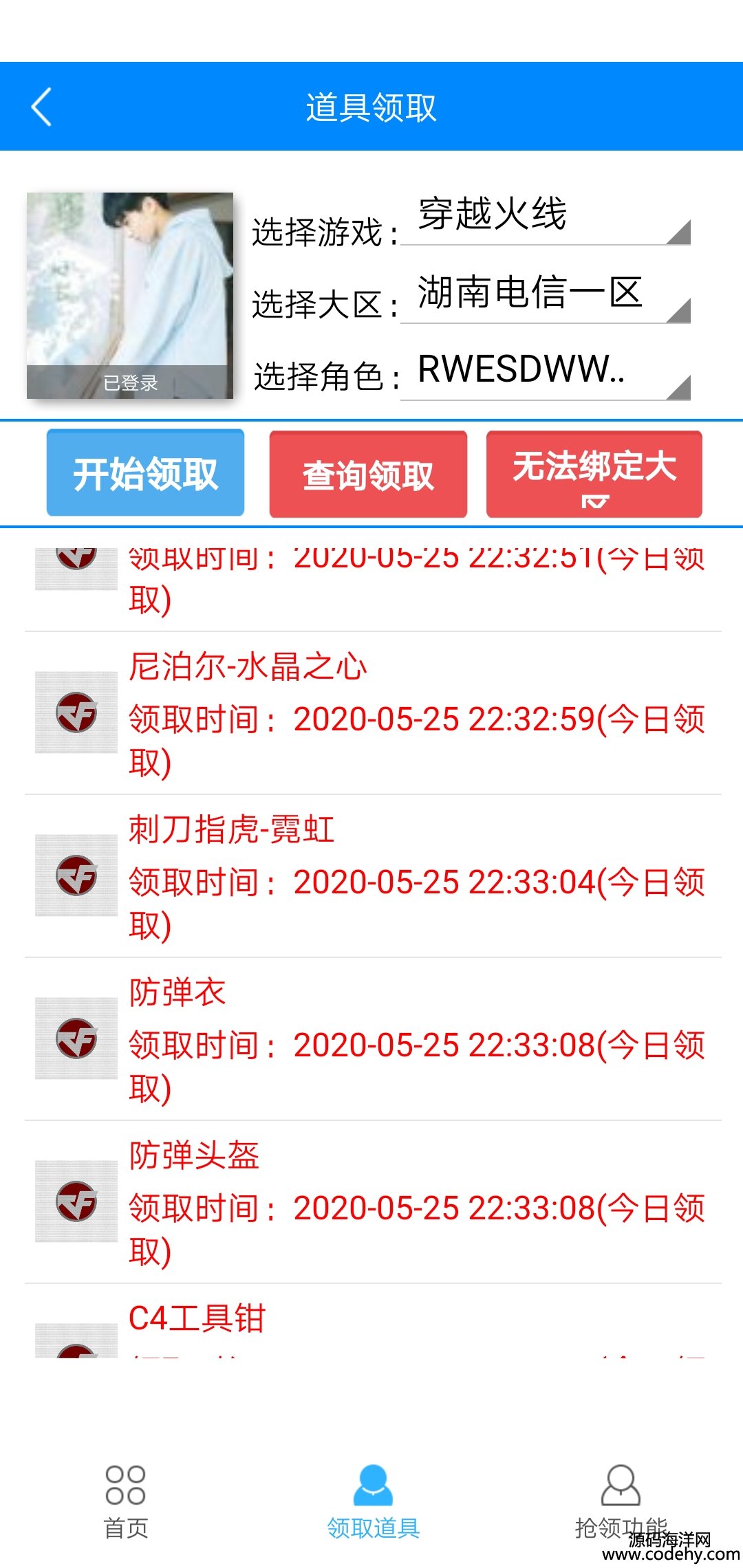Tap the blue 开始领取 button
Screen dimensions: 743x1568
[x=145, y=473]
